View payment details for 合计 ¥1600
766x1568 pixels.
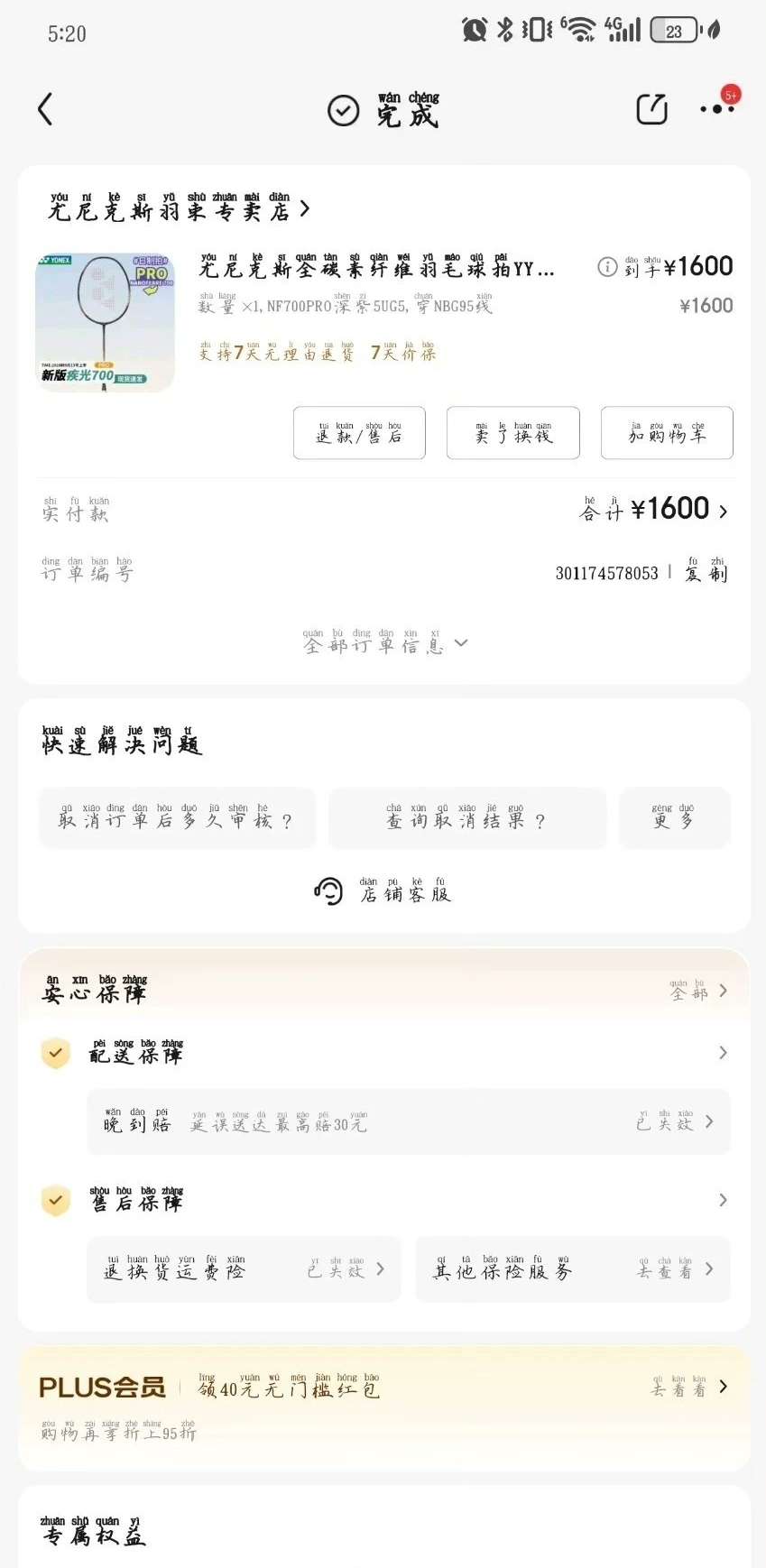pos(653,510)
